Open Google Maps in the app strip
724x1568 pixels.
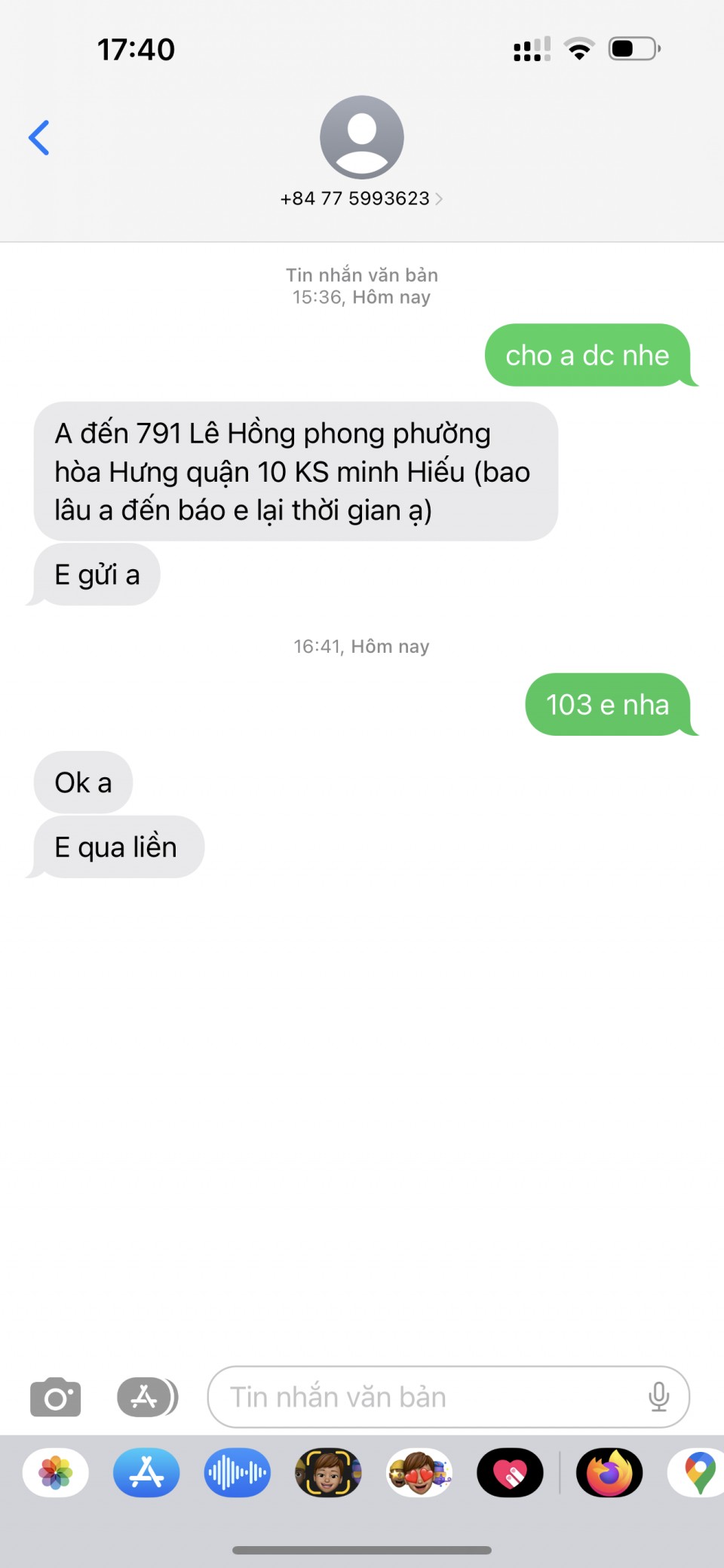point(699,1473)
